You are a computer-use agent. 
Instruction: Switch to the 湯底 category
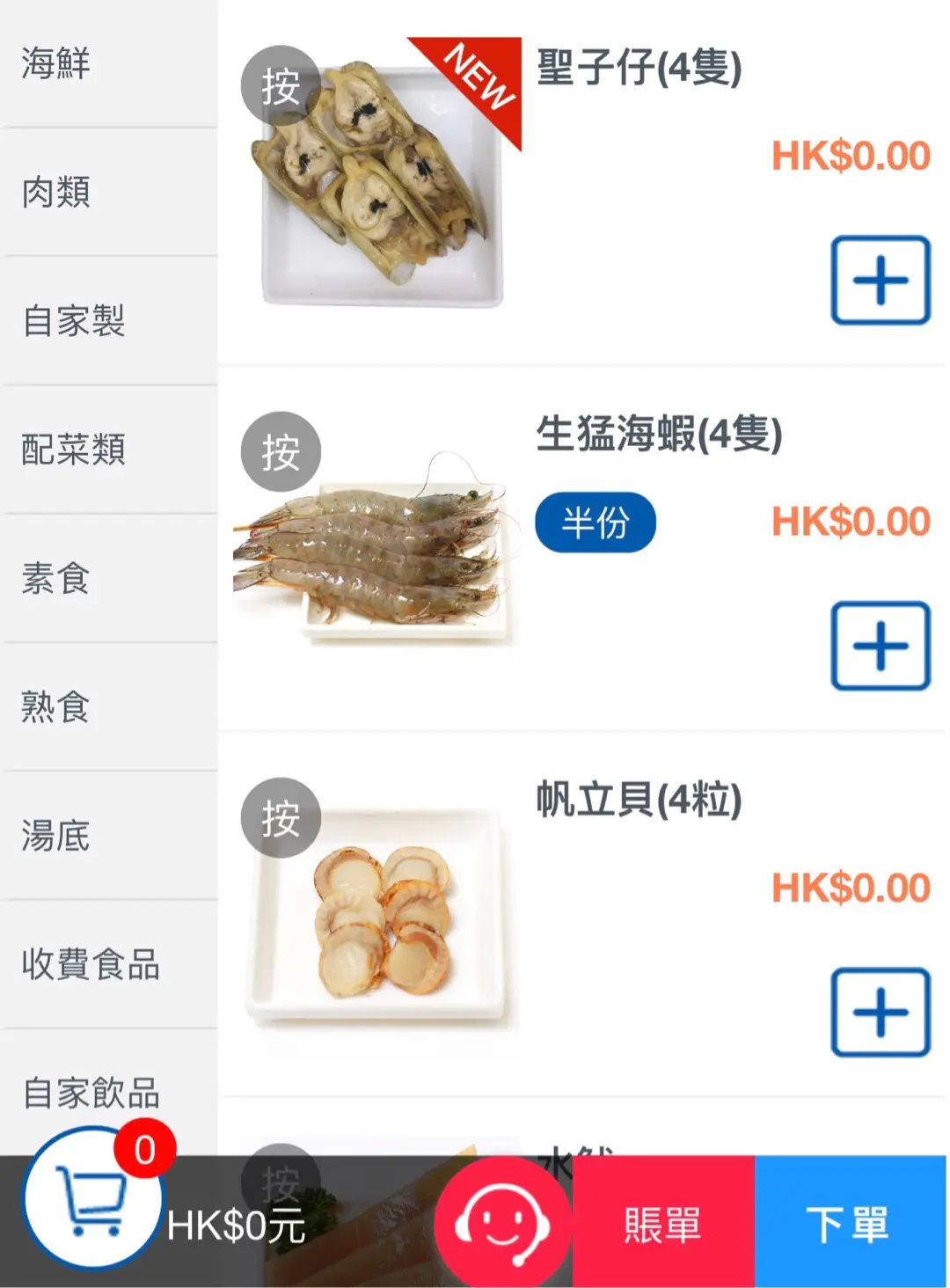[x=56, y=835]
